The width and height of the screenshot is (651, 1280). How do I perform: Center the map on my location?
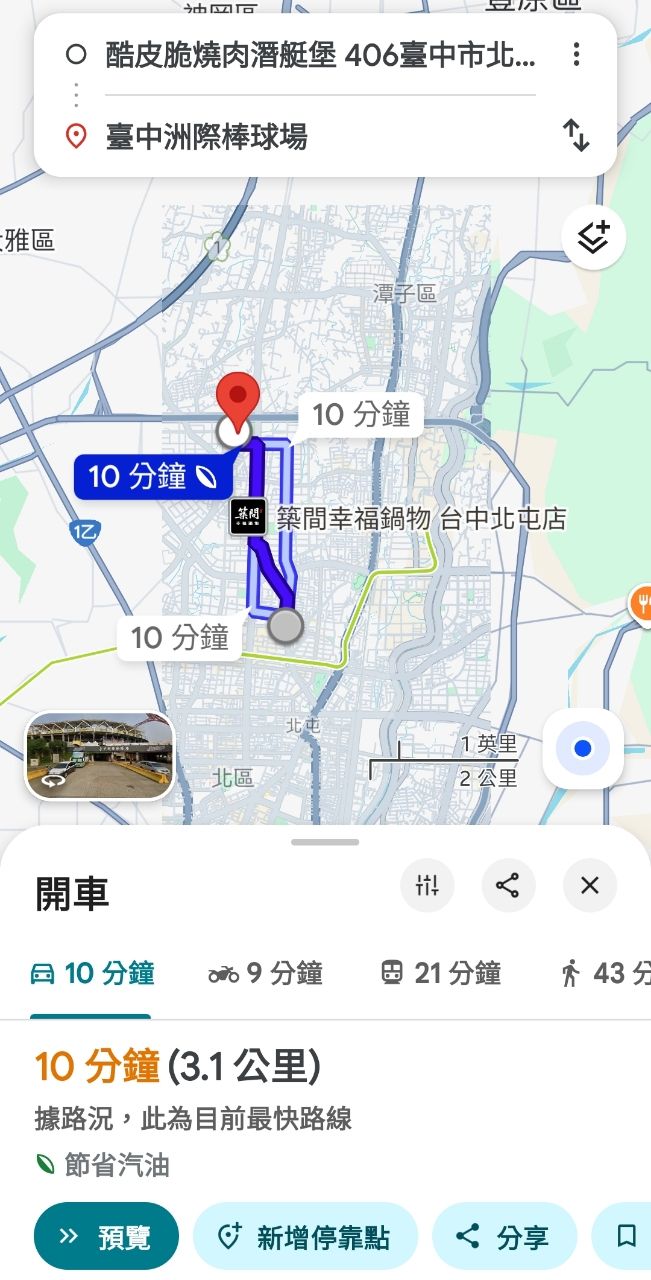[583, 749]
